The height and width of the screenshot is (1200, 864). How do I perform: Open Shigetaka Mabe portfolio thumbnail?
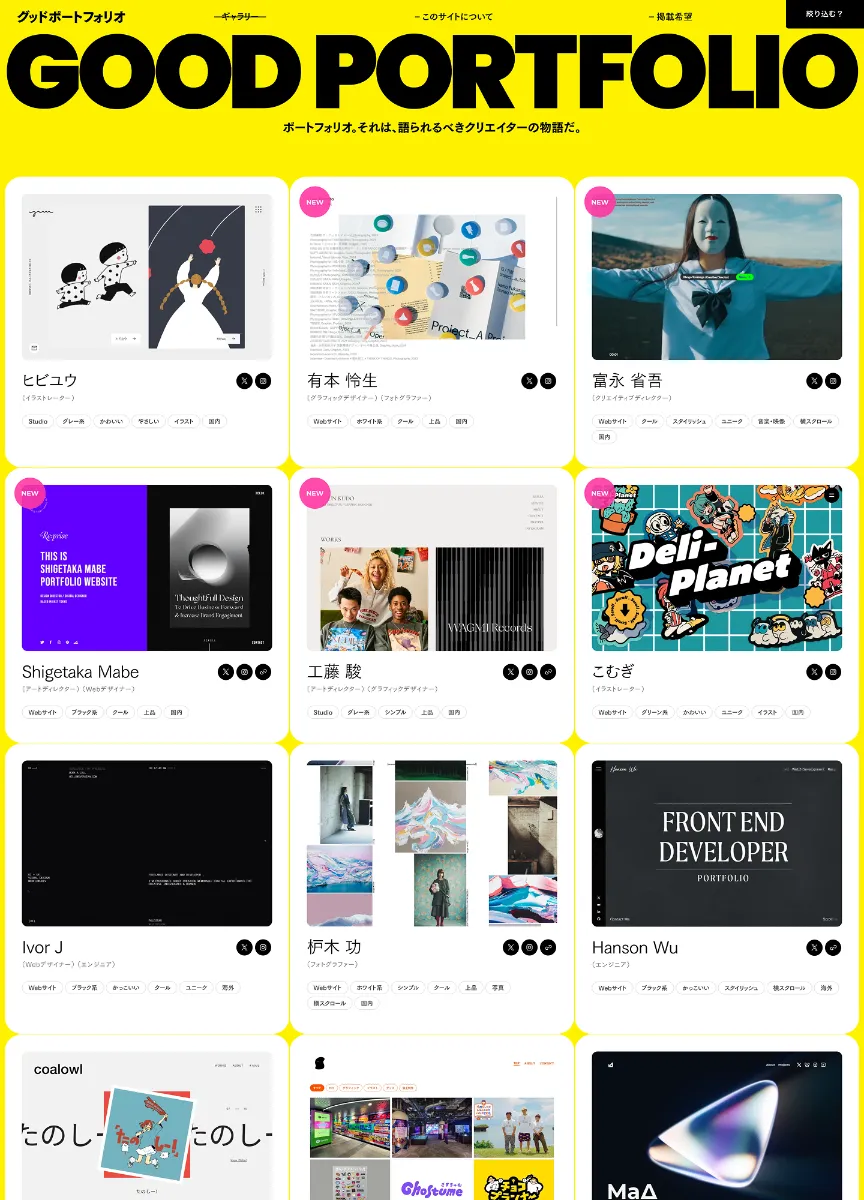click(x=147, y=568)
